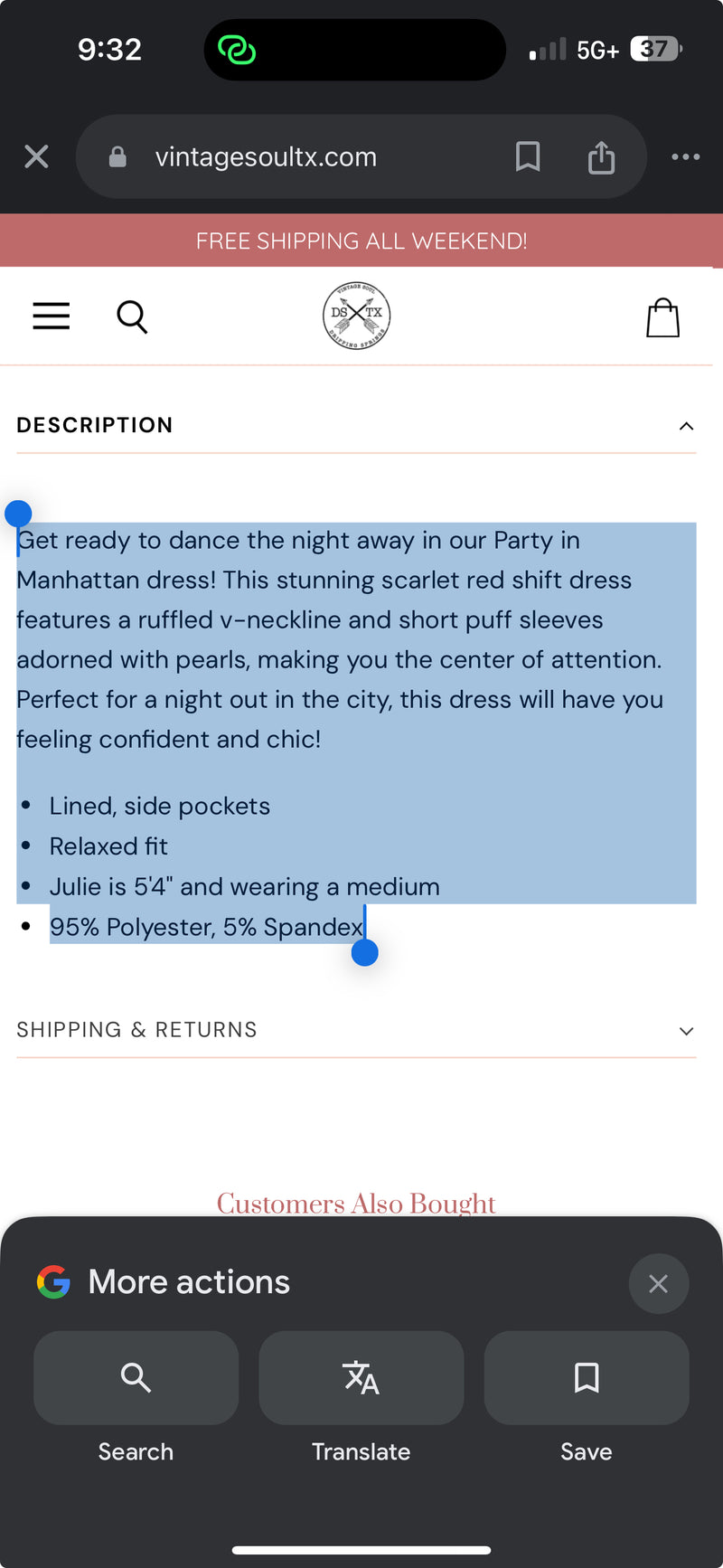Open the browser overflow menu
This screenshot has width=723, height=1568.
(685, 156)
